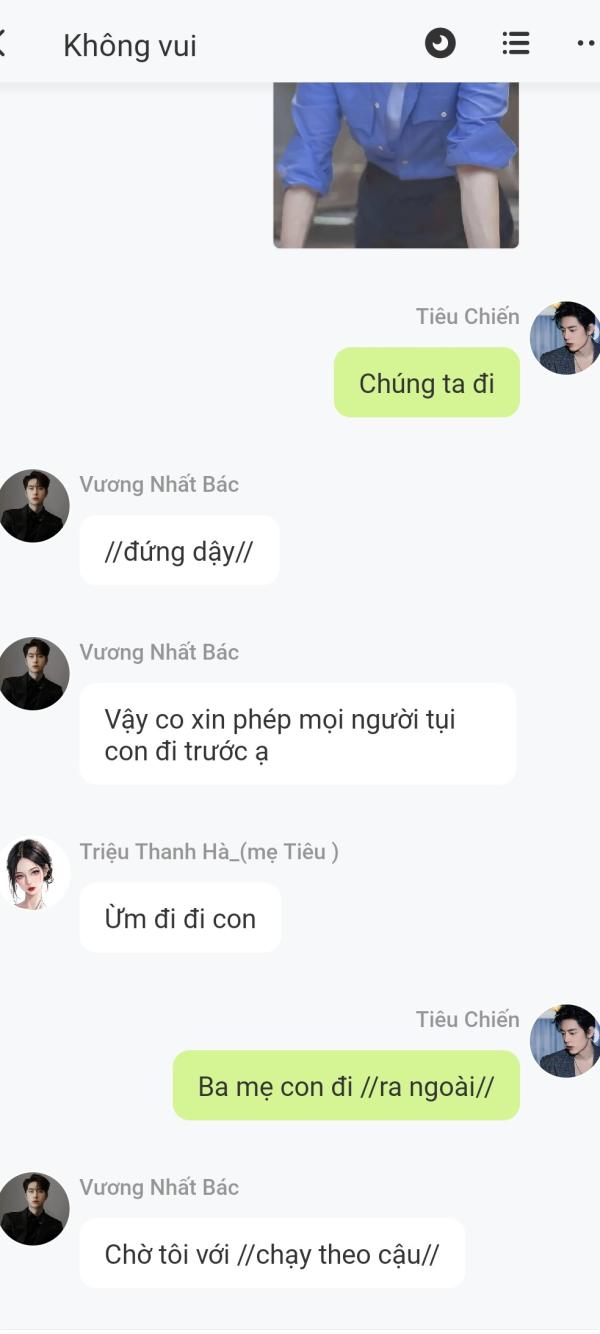
Task: Tap the "Chúng ta đi" message bubble
Action: click(x=427, y=383)
